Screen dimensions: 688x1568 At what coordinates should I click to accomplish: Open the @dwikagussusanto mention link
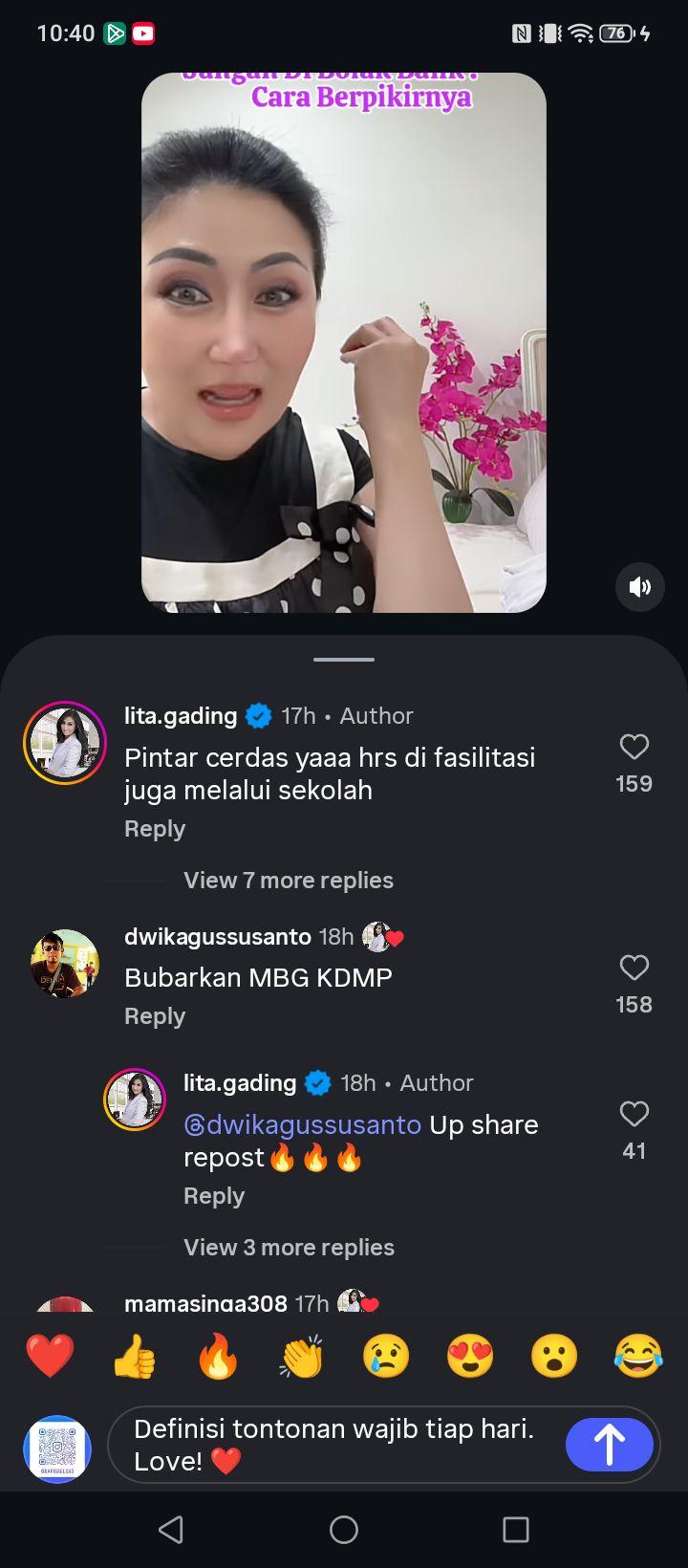tap(302, 1124)
